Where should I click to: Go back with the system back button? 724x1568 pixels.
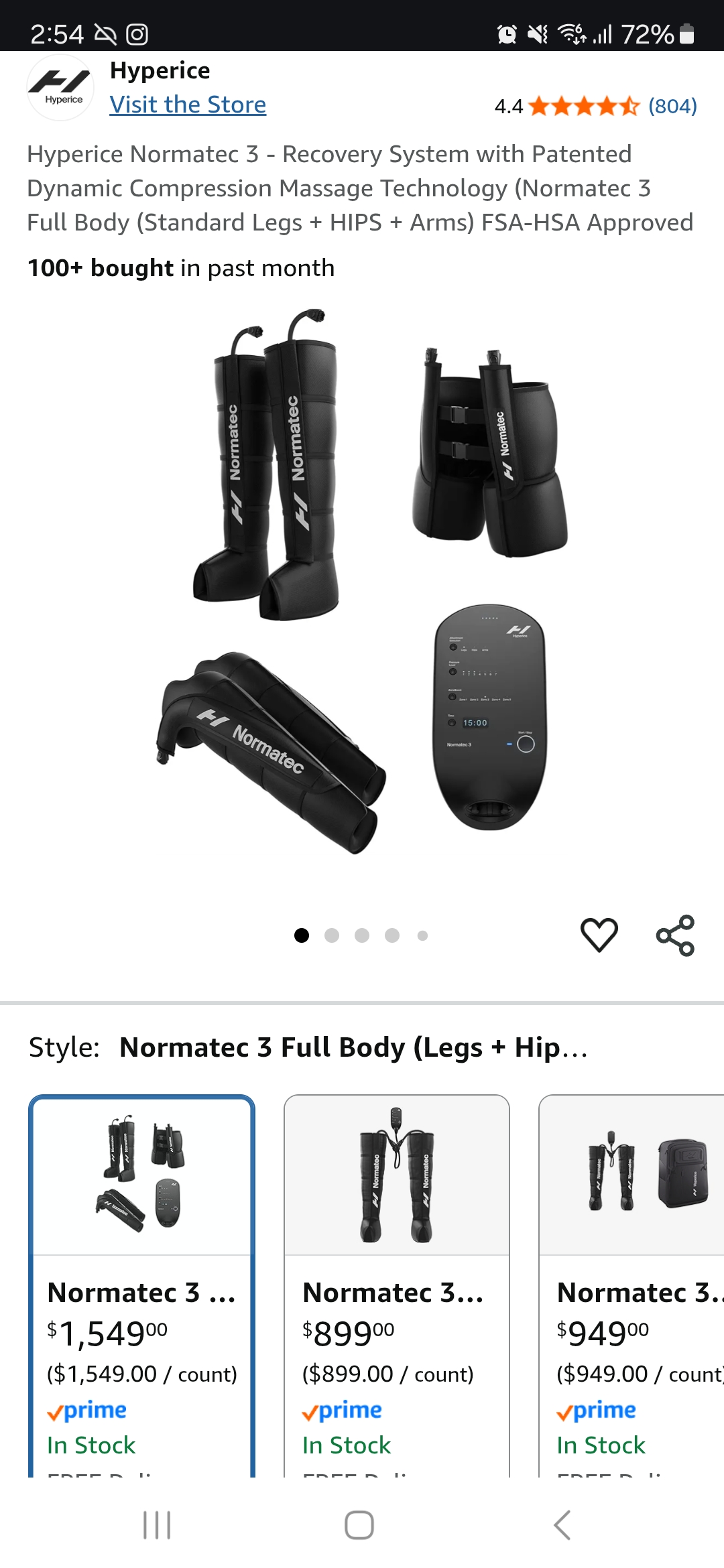click(562, 1525)
